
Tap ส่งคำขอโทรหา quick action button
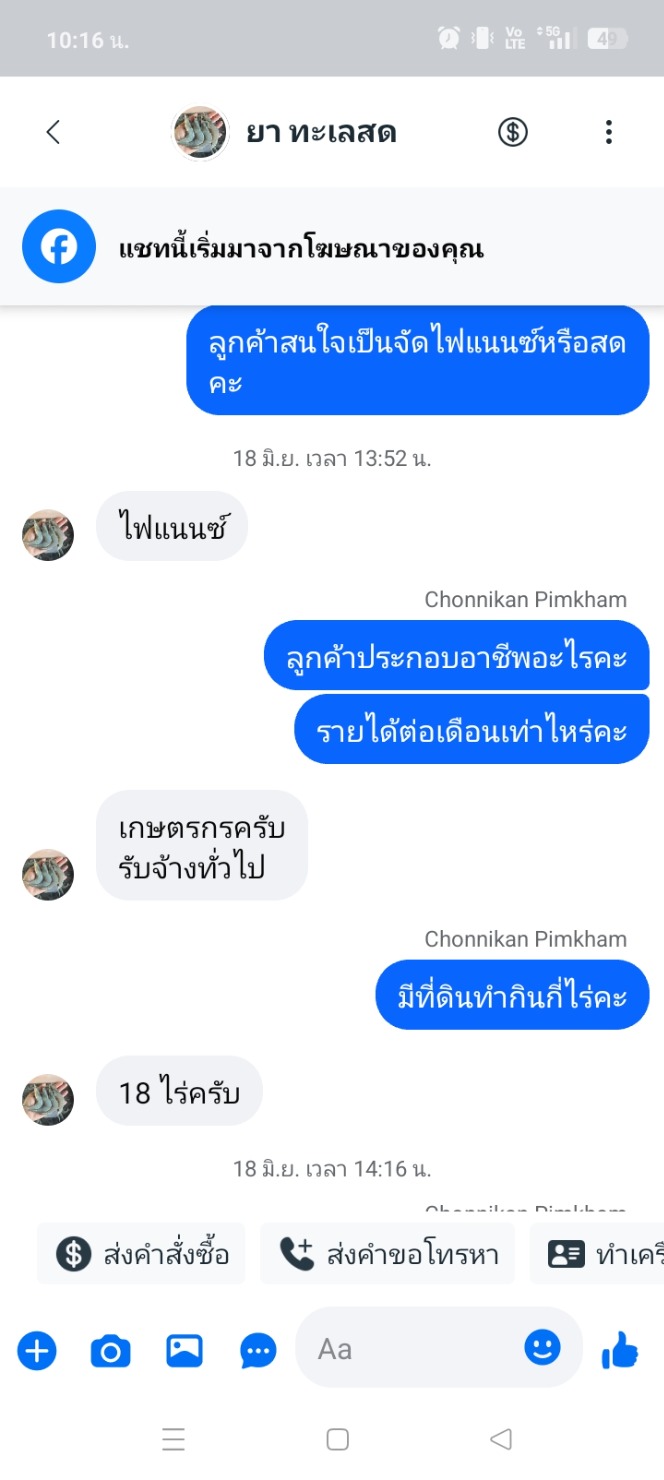[x=388, y=1254]
